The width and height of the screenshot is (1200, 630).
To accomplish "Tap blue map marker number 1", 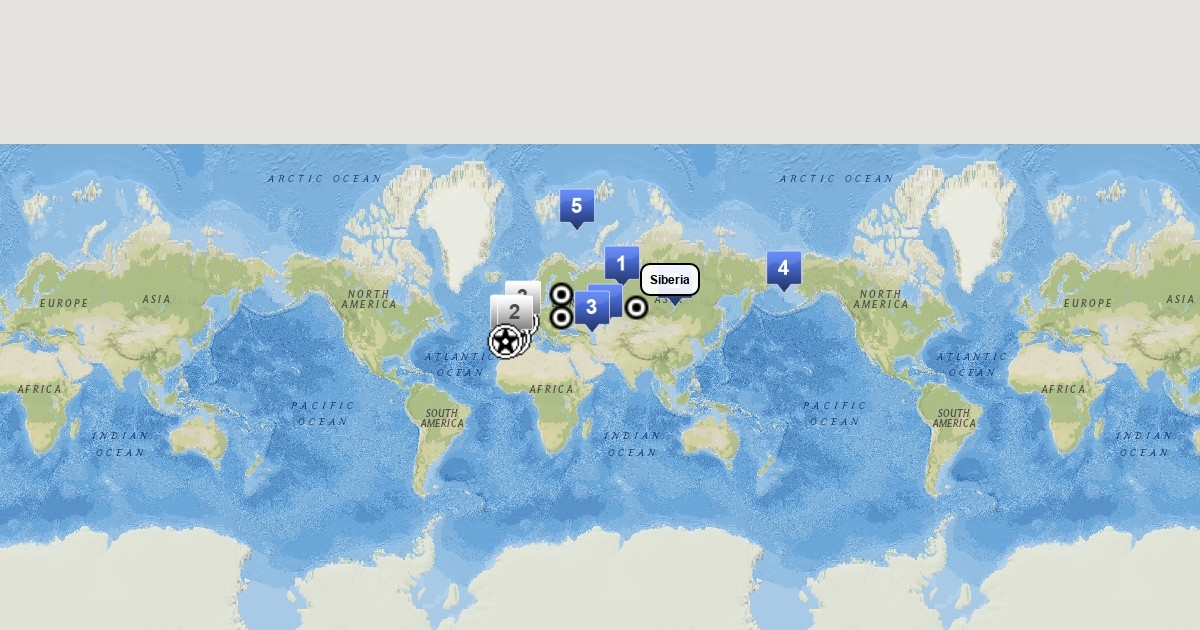I will click(x=621, y=264).
